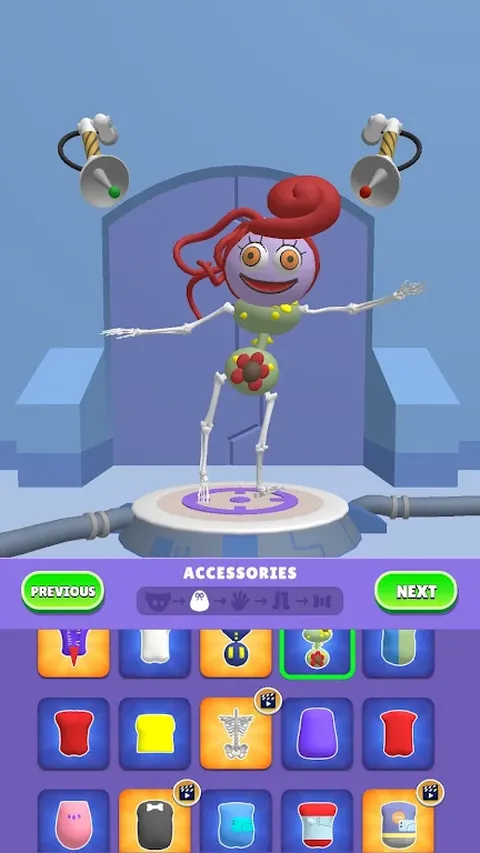Select the skeleton ribcage body item
The width and height of the screenshot is (480, 853).
coord(236,734)
